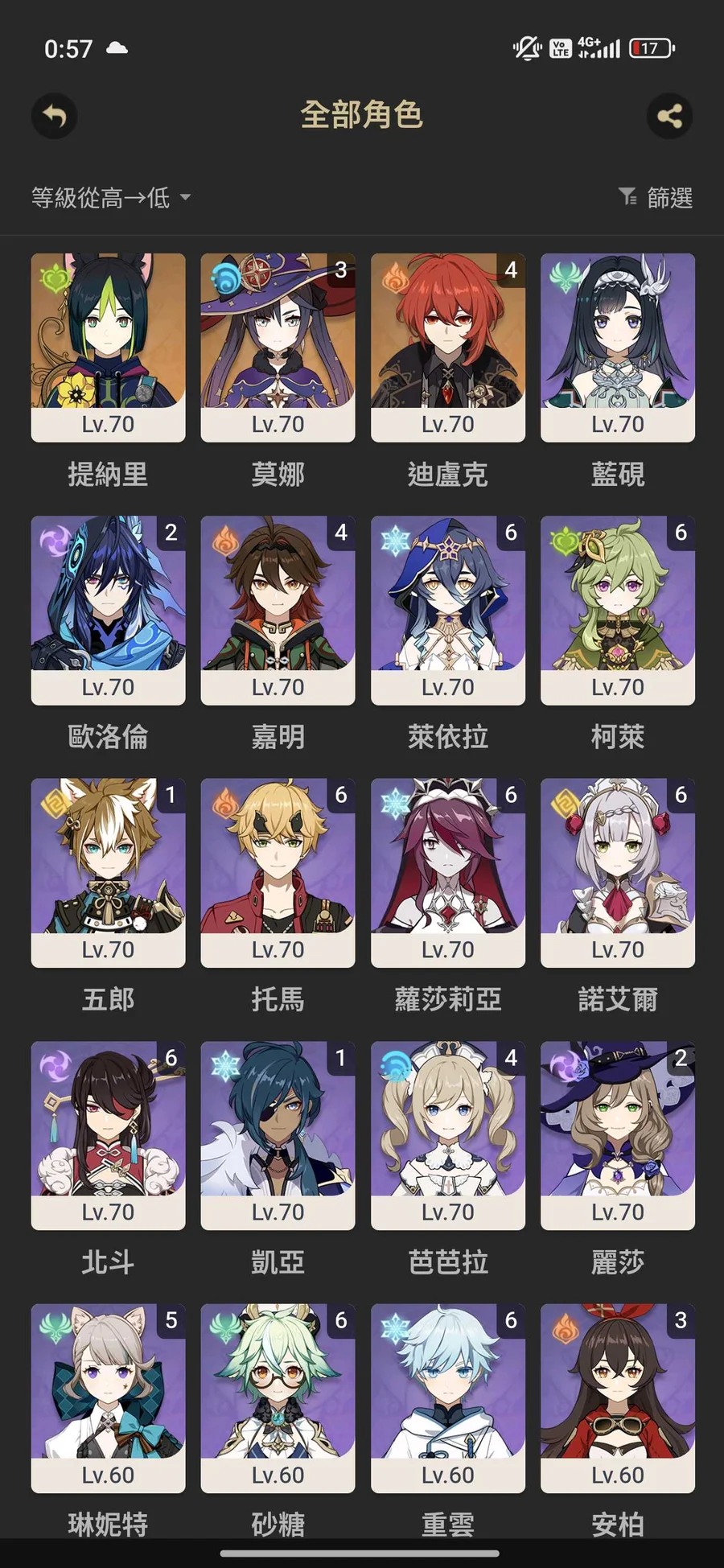Open character card 北斗
This screenshot has height=1568, width=724.
point(108,1134)
